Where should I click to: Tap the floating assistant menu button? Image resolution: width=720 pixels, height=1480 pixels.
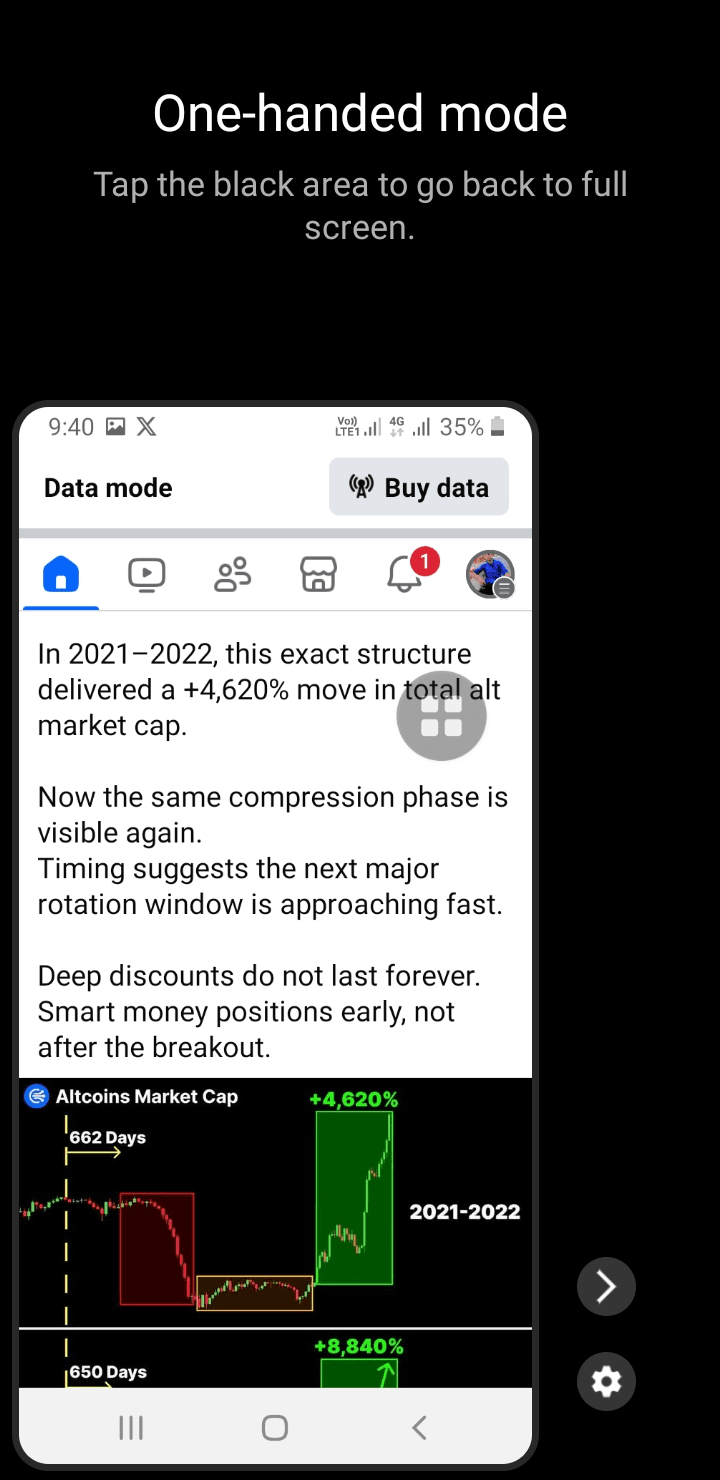(x=441, y=716)
